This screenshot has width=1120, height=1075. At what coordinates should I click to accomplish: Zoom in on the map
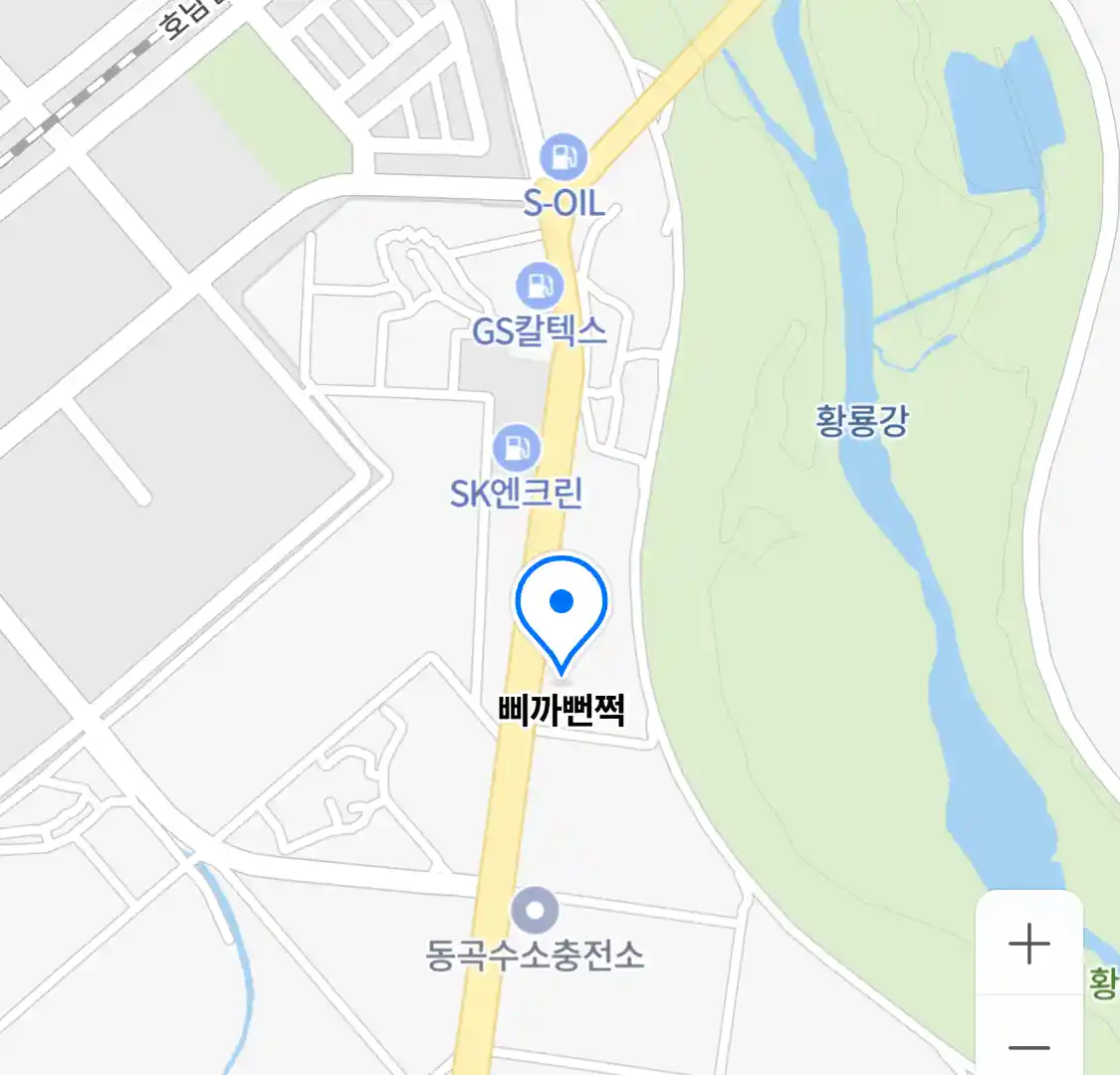1028,944
